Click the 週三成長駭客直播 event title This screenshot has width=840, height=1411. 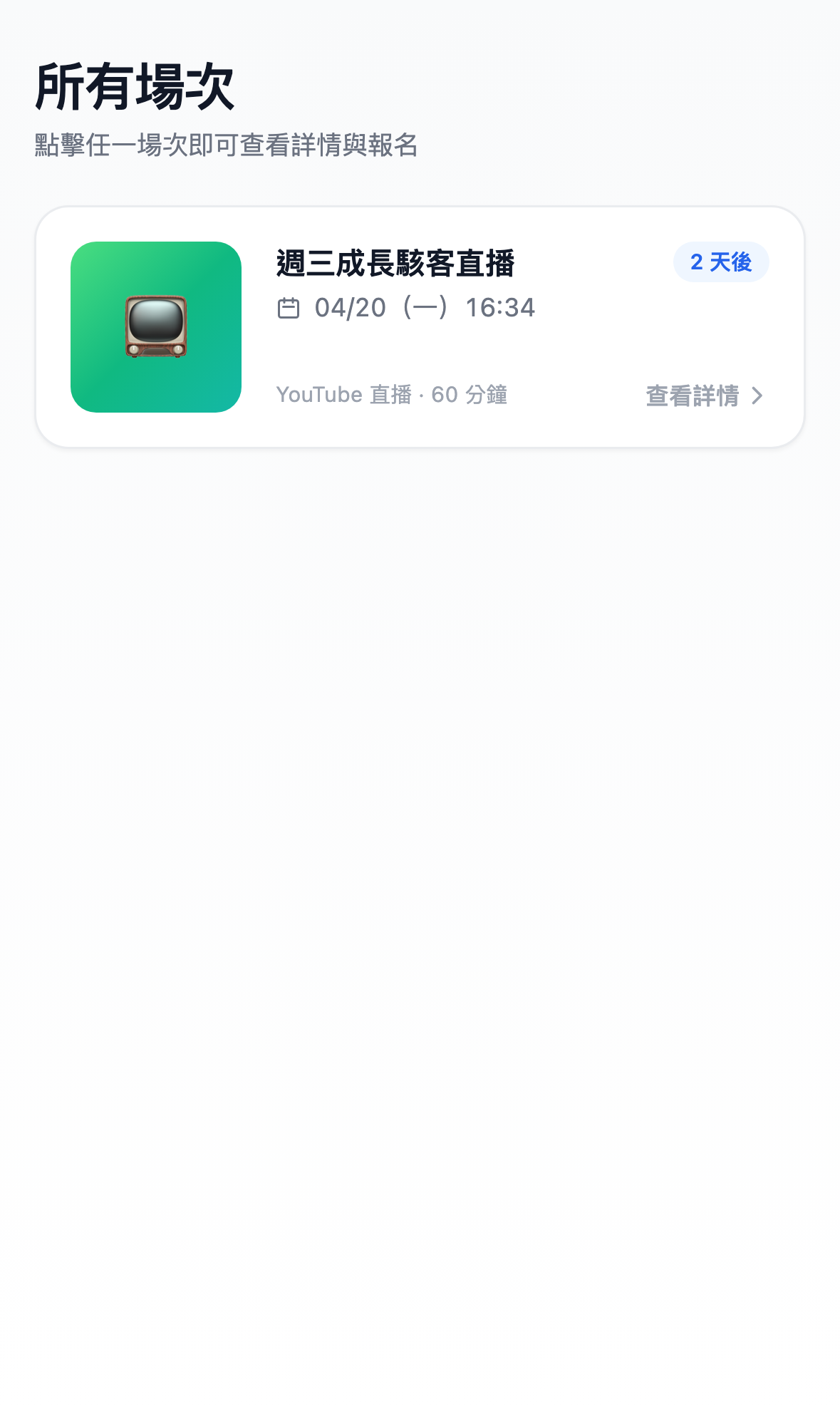(397, 264)
